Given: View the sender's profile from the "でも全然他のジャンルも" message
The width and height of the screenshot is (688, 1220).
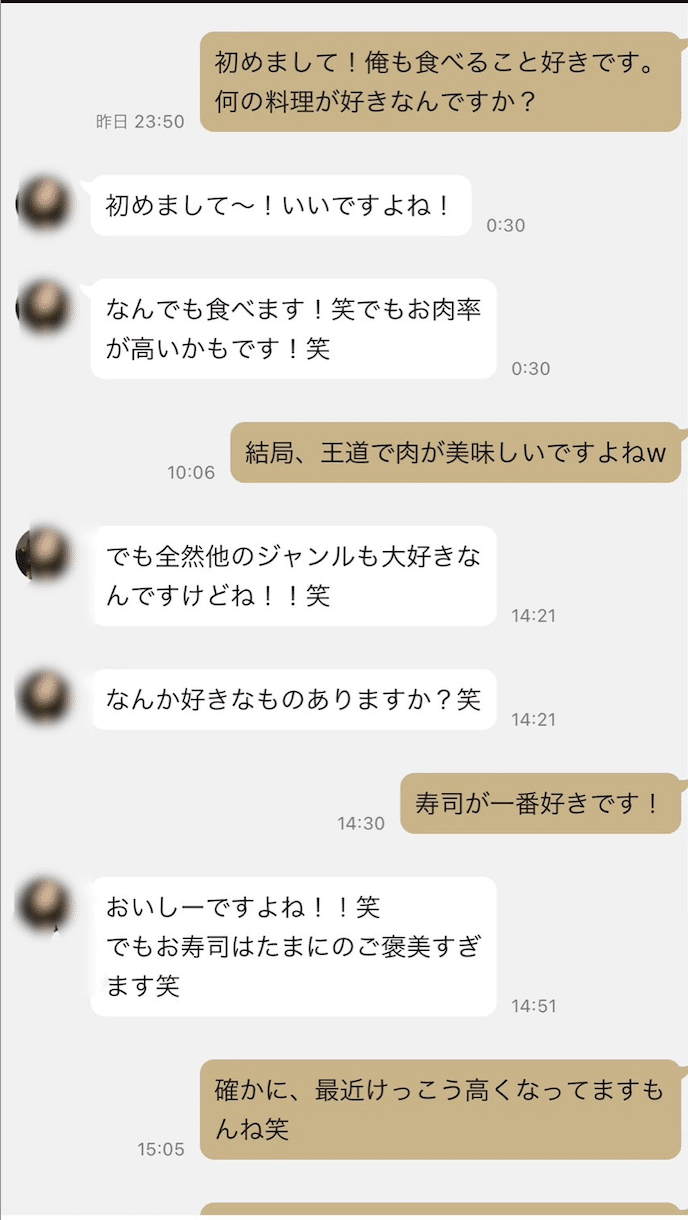Looking at the screenshot, I should coord(44,553).
